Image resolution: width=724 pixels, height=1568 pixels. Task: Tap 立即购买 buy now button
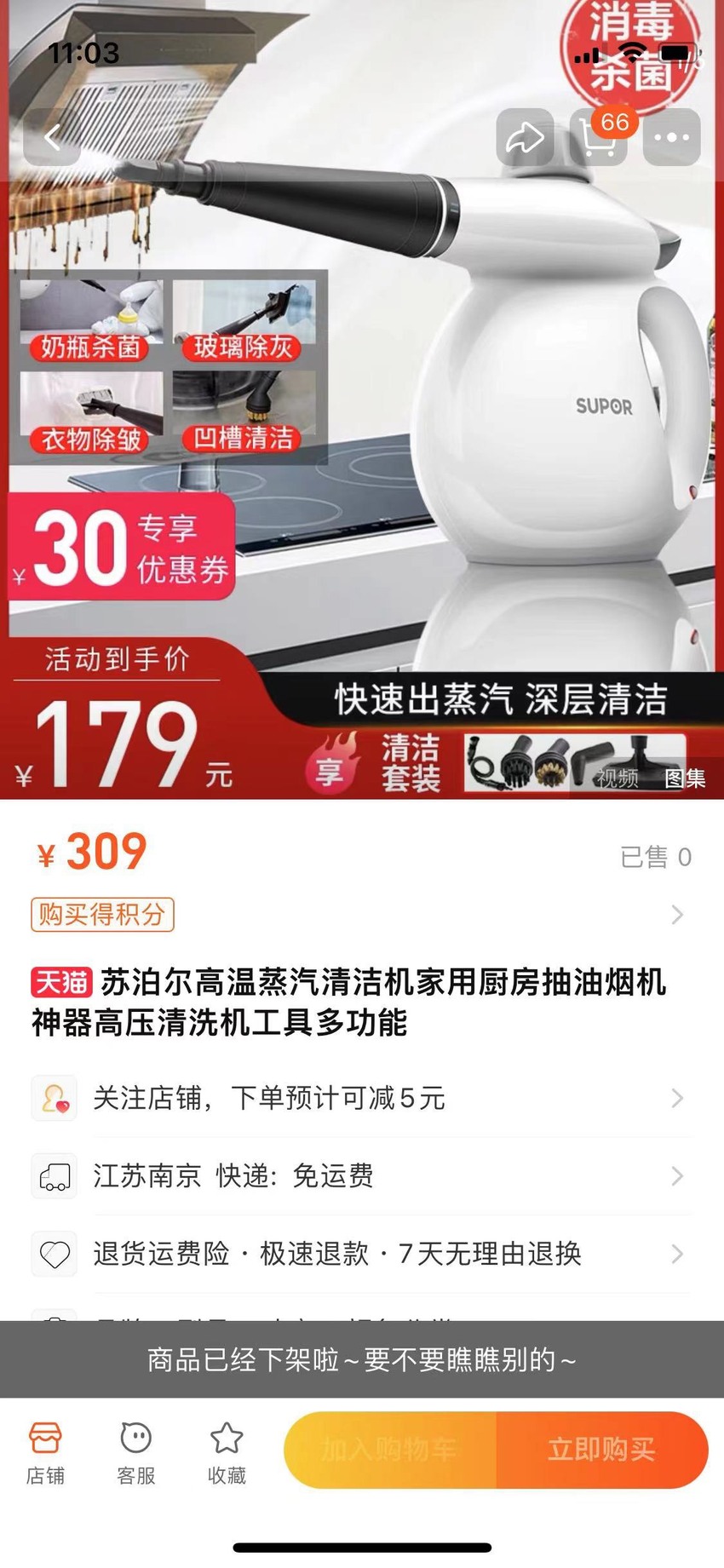[x=602, y=1450]
